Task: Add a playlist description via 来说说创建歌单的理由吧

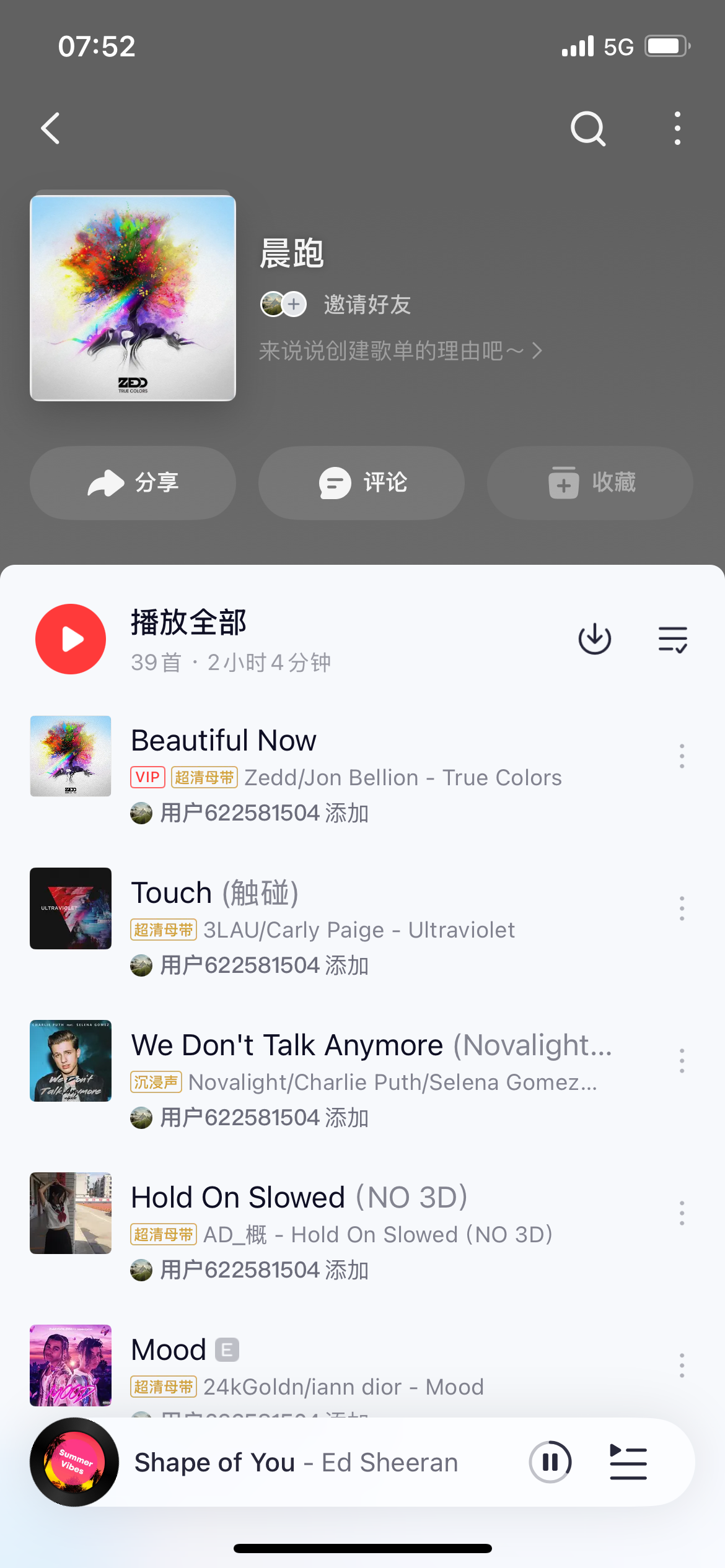Action: coord(400,351)
